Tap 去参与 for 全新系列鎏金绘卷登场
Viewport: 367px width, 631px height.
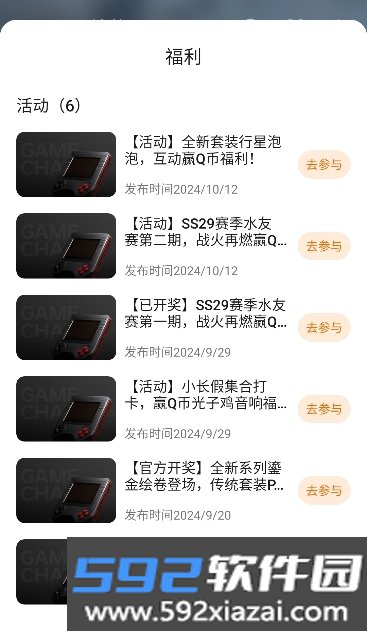coord(324,490)
